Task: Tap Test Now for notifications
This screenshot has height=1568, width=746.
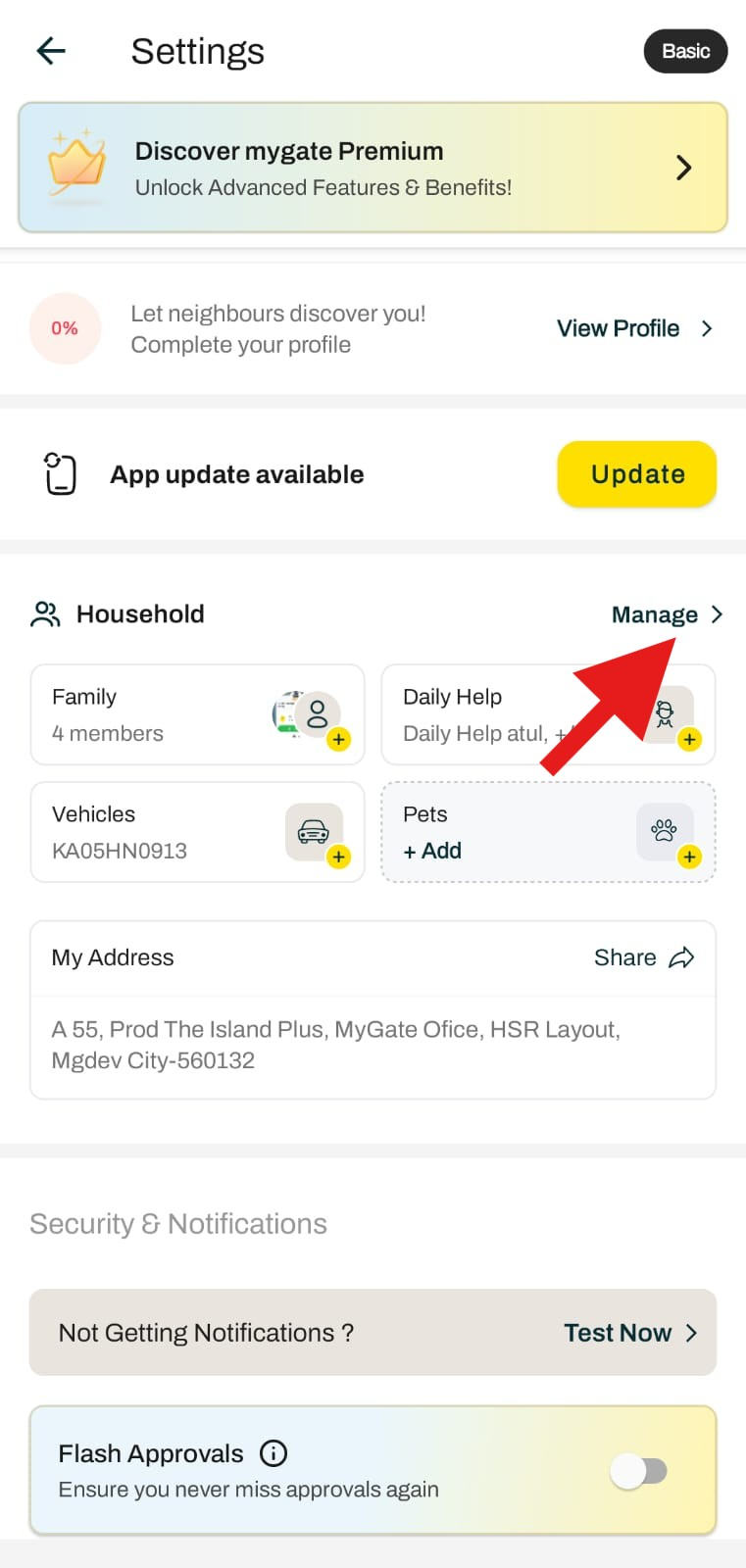Action: 629,1333
